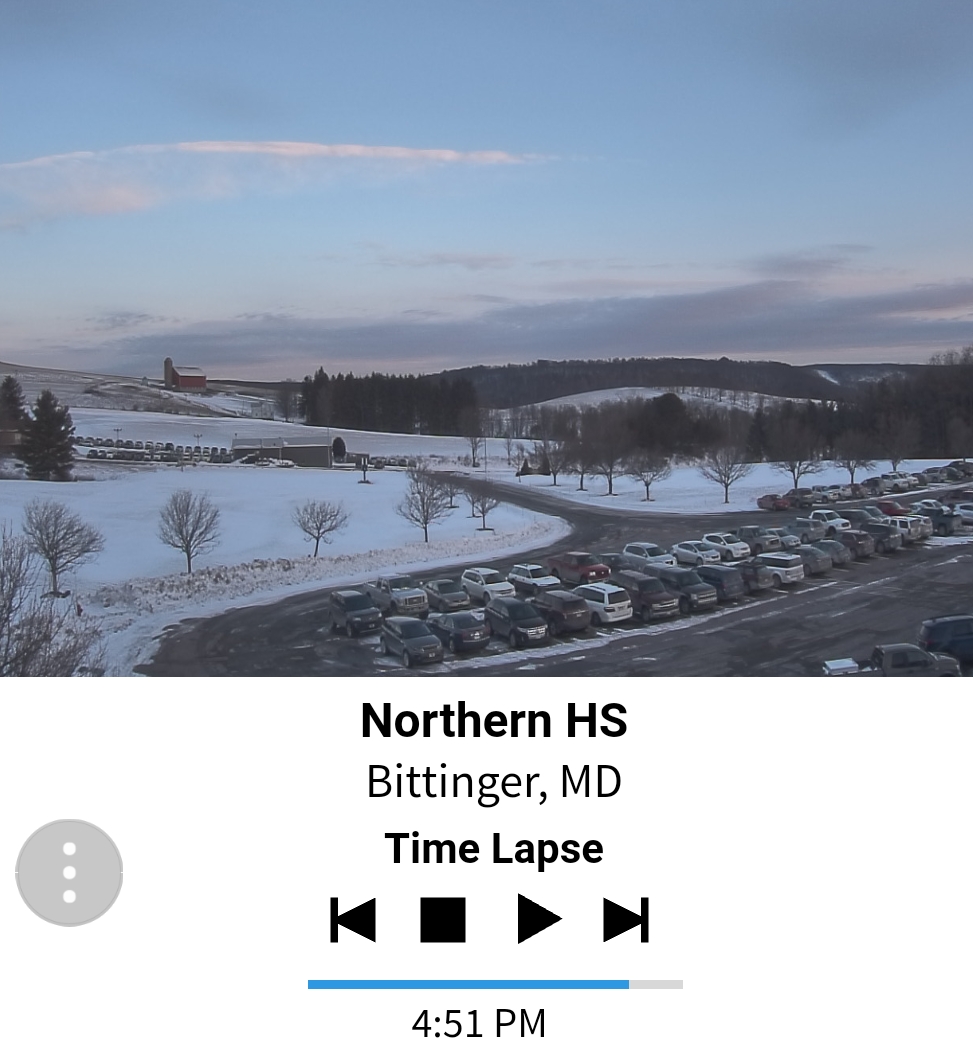Stop the time lapse playback
The height and width of the screenshot is (1059, 973).
pos(443,920)
